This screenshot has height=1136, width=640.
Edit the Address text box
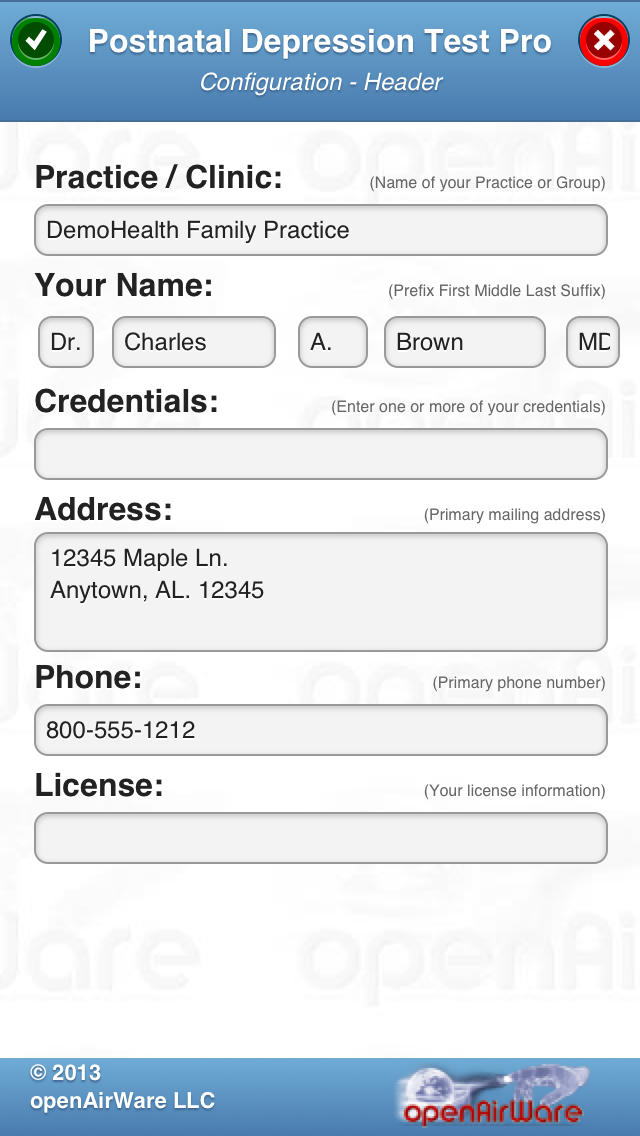click(320, 592)
